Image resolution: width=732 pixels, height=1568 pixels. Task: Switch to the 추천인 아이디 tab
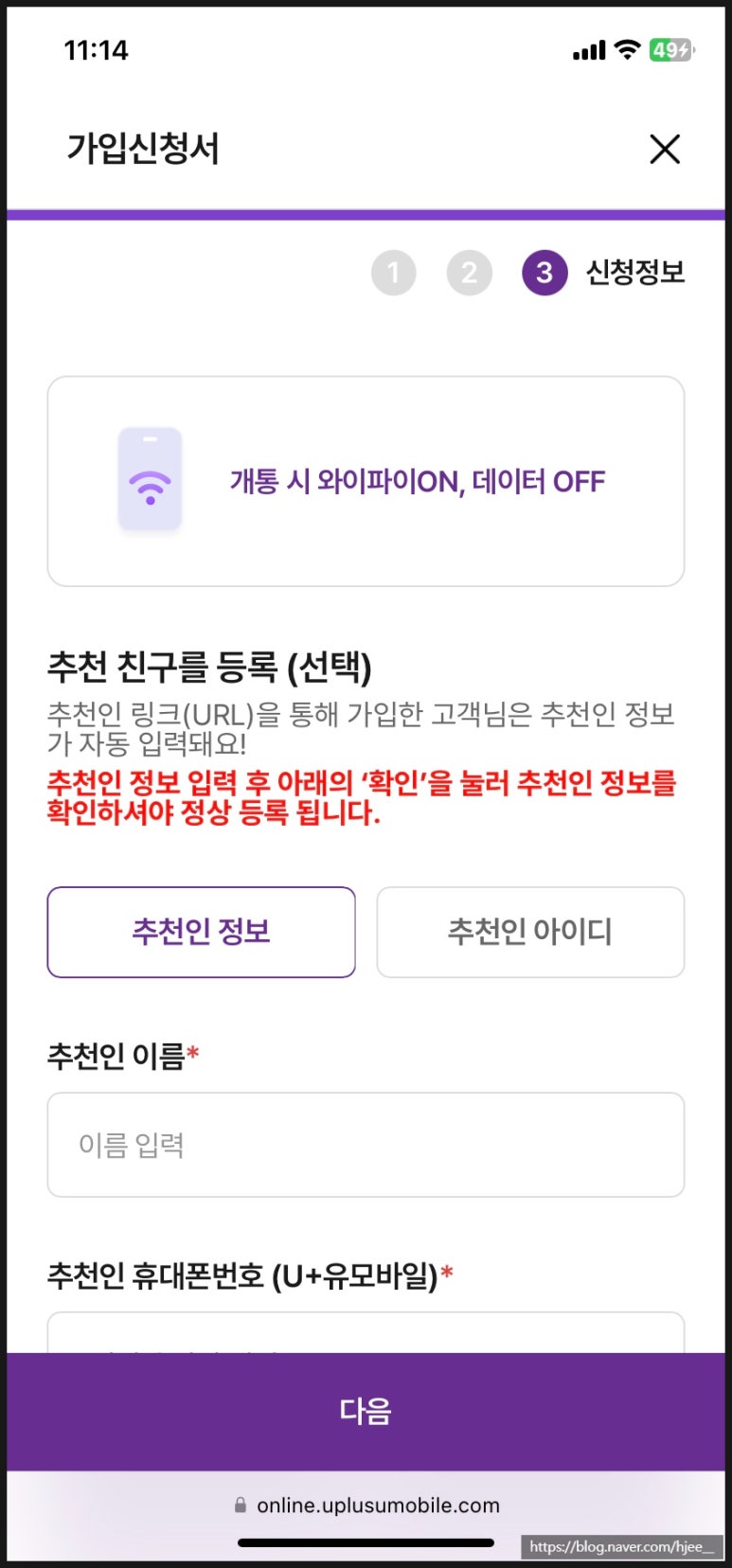pos(530,932)
